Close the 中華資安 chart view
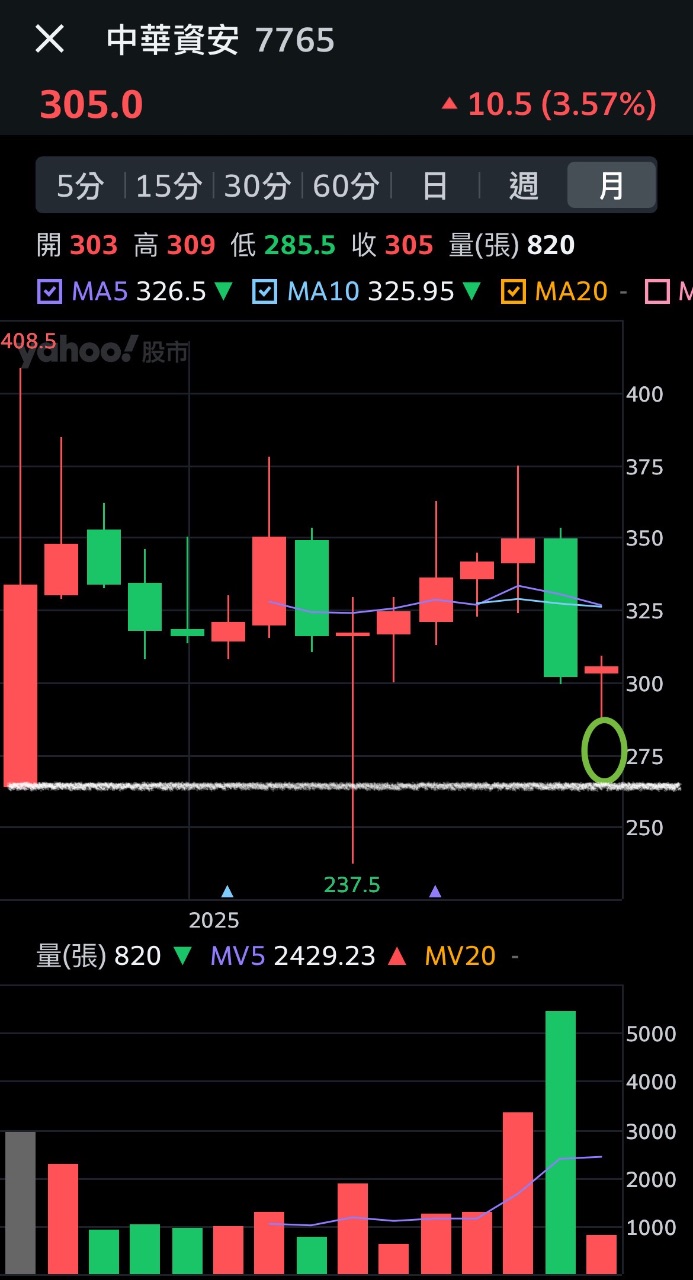Viewport: 693px width, 1280px height. pos(49,40)
